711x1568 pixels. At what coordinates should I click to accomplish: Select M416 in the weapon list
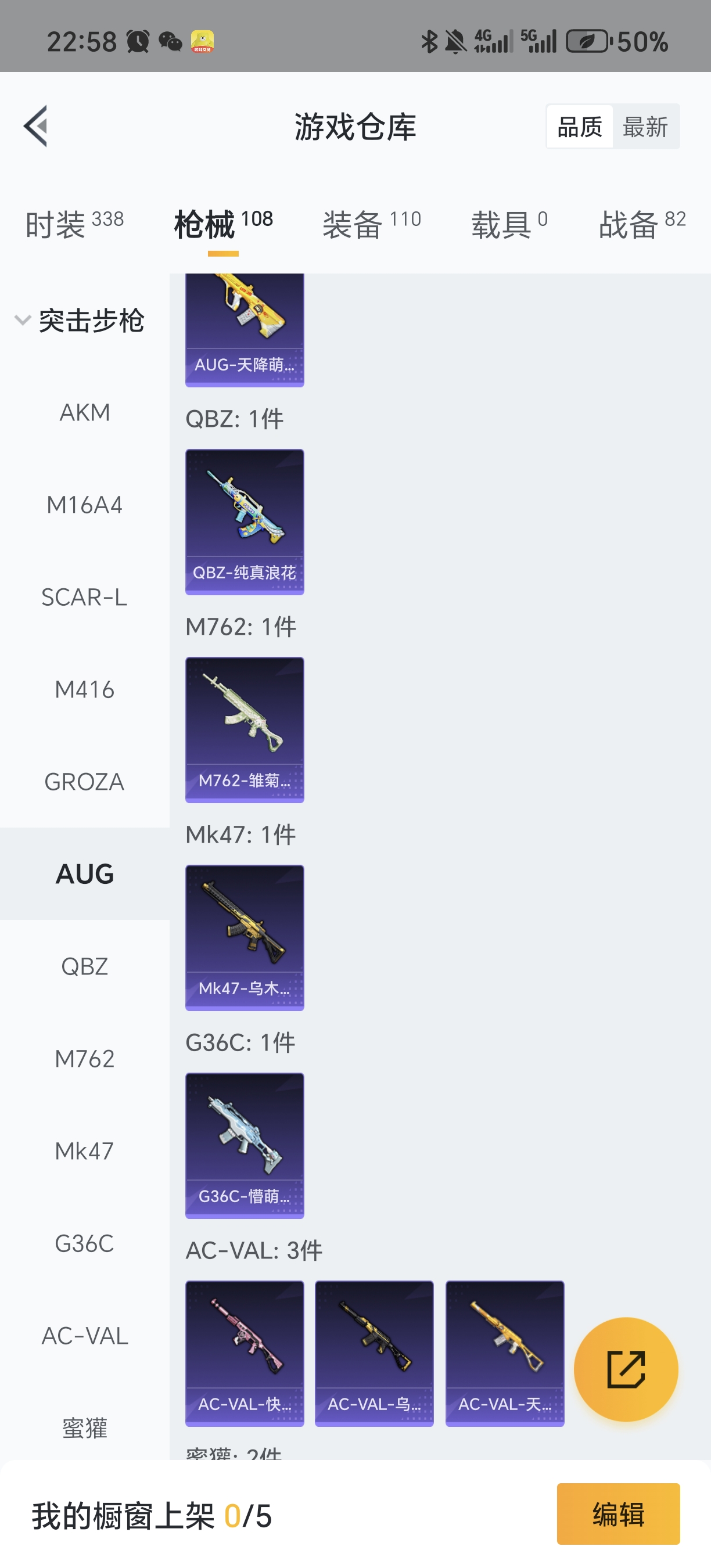(85, 690)
